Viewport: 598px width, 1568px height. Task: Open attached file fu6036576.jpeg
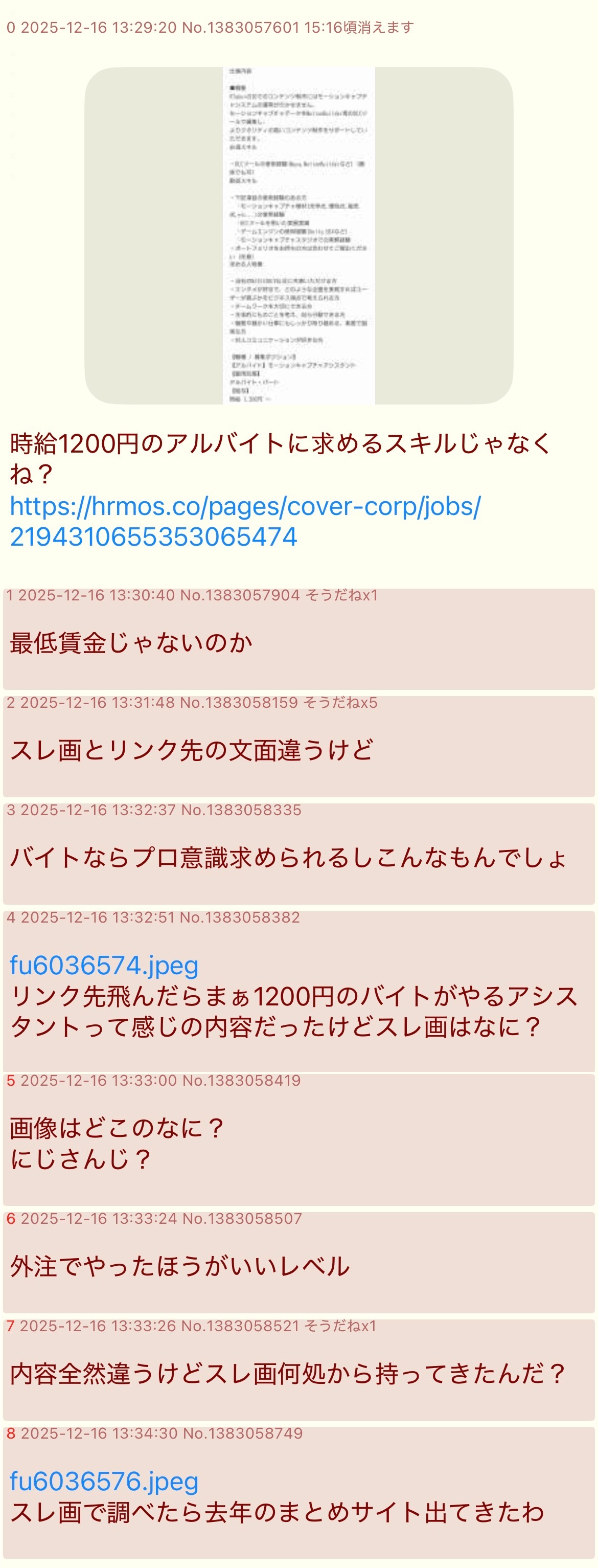pyautogui.click(x=104, y=1481)
